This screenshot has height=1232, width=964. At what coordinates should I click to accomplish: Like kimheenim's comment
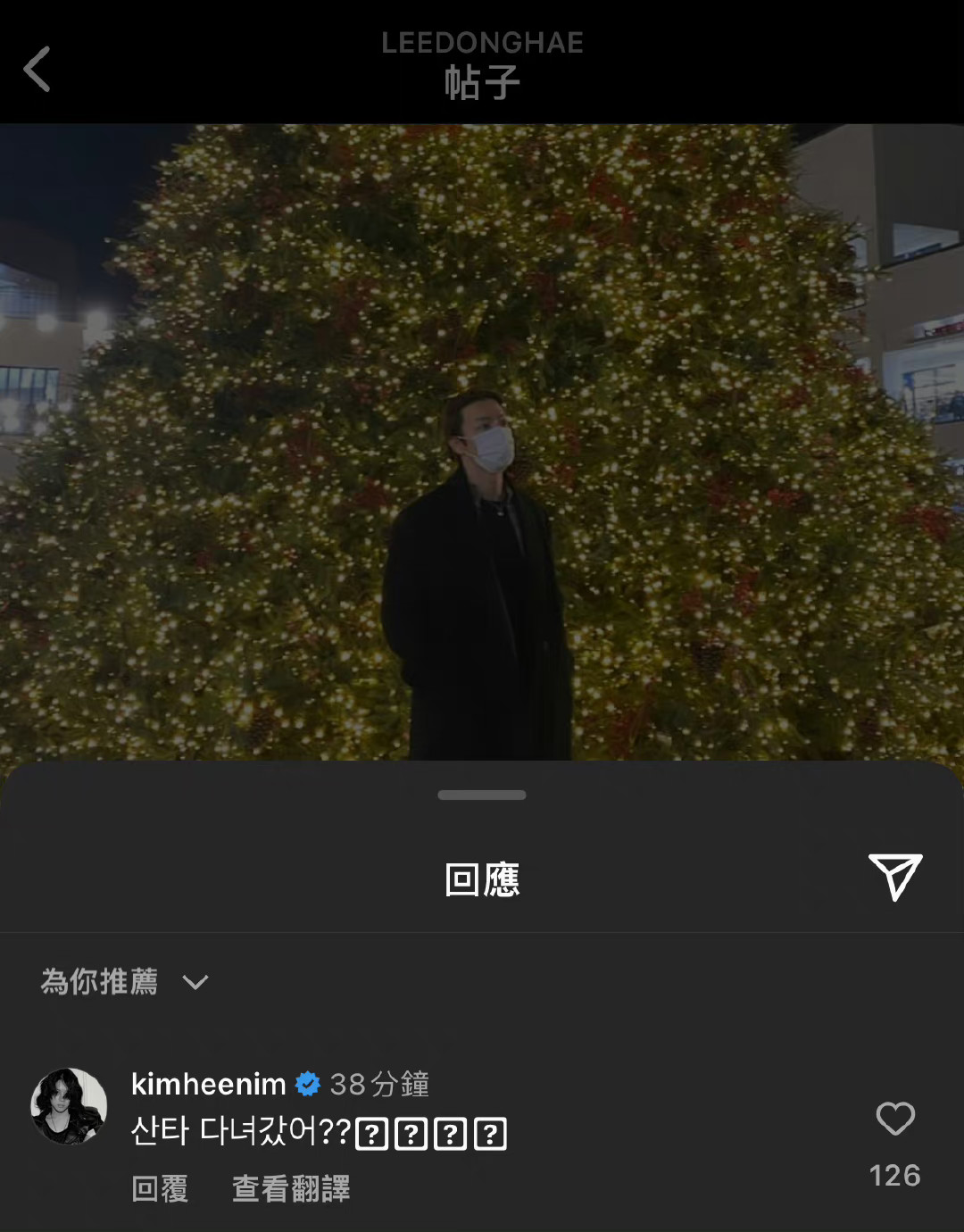(895, 1120)
